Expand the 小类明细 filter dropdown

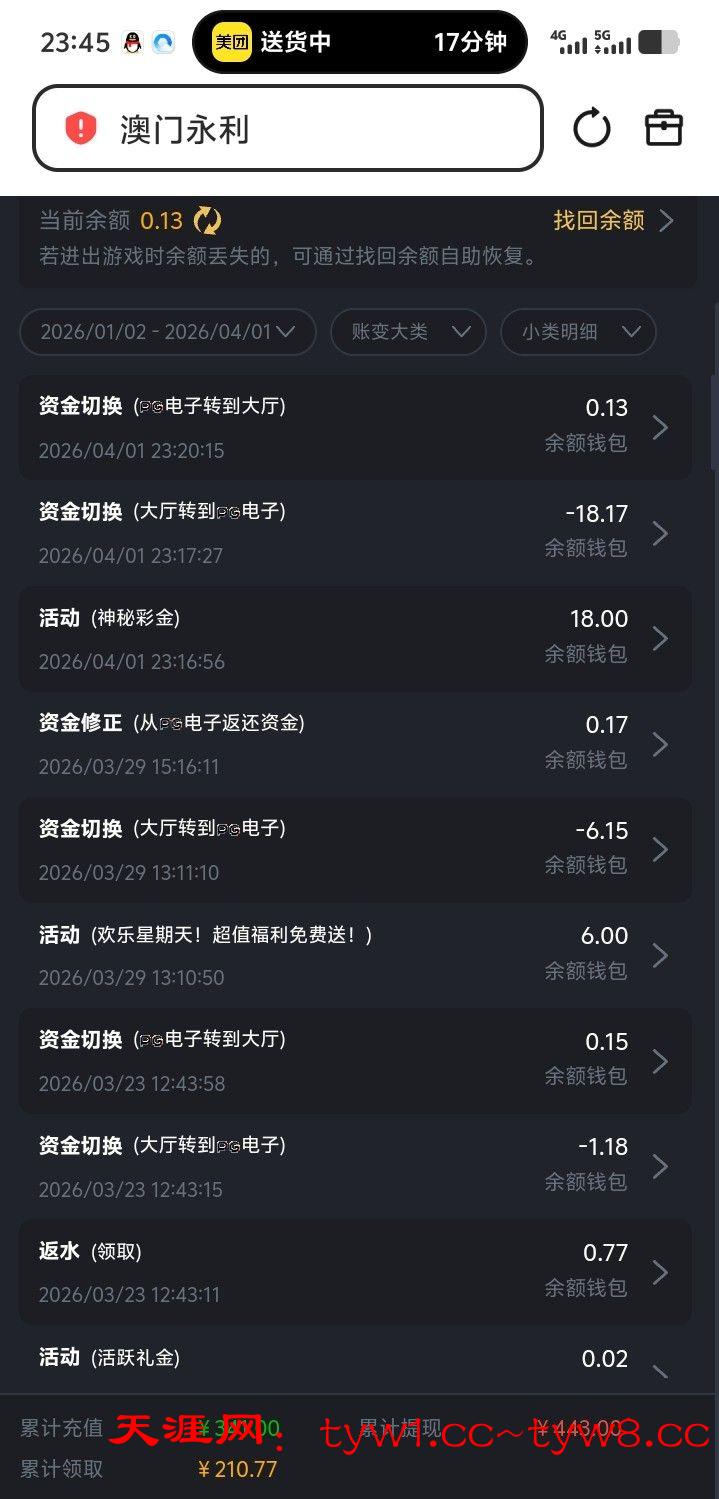click(x=578, y=332)
